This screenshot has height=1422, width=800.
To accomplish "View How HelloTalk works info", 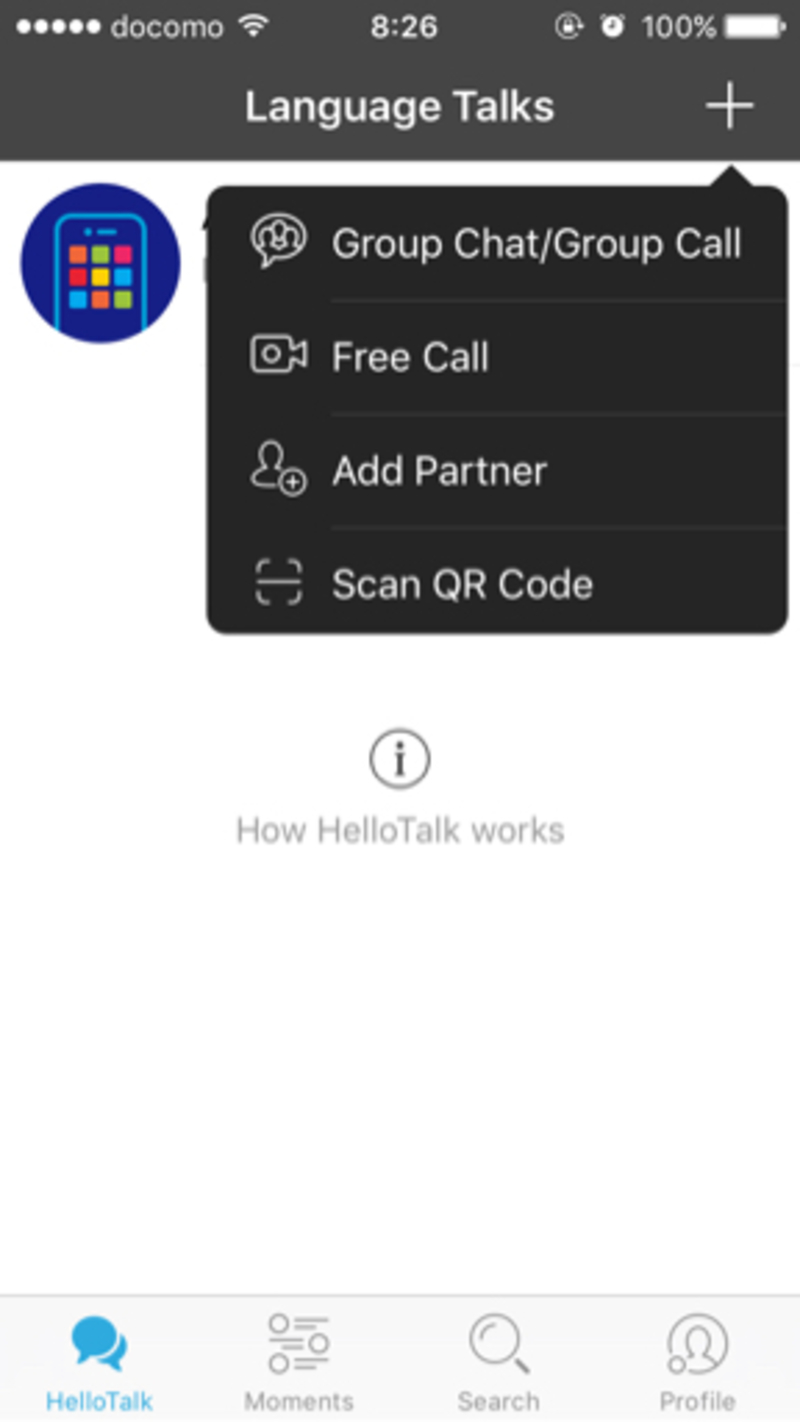I will click(x=400, y=785).
